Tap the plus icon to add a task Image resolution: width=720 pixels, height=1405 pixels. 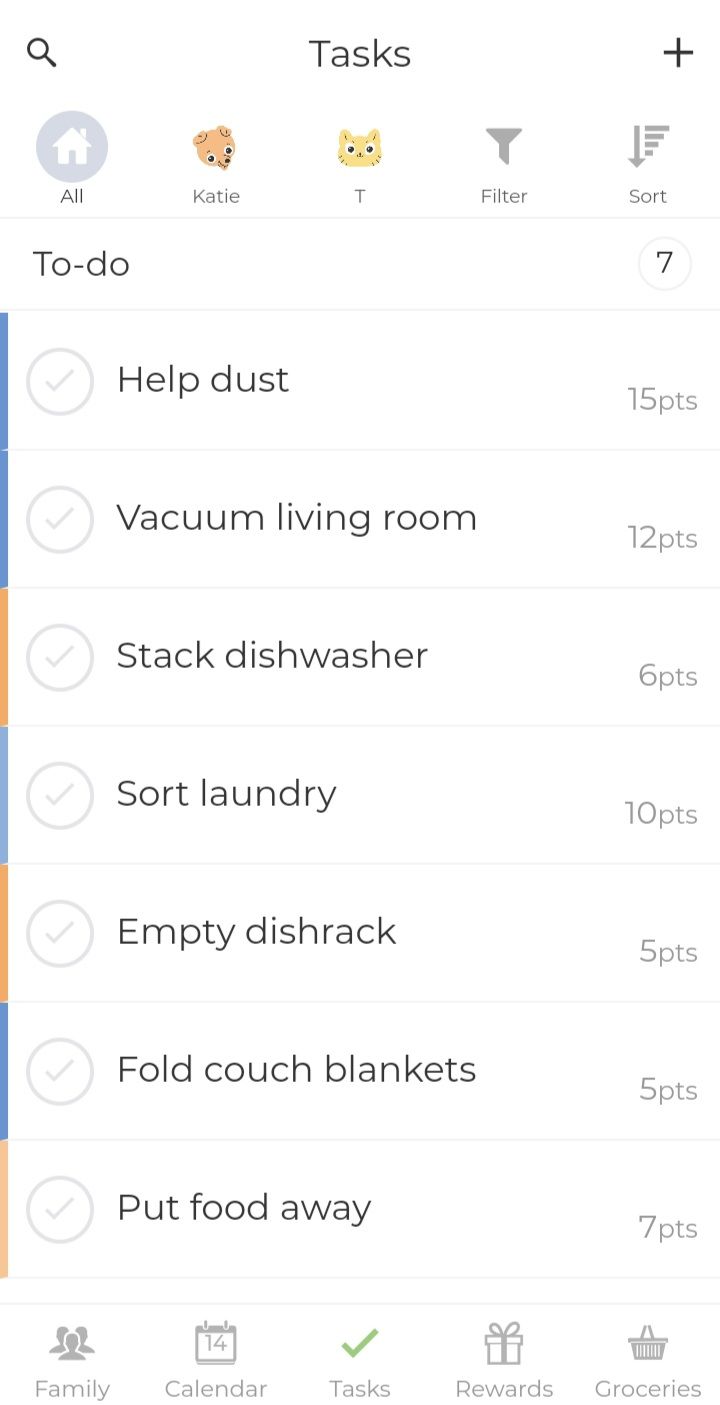coord(679,52)
